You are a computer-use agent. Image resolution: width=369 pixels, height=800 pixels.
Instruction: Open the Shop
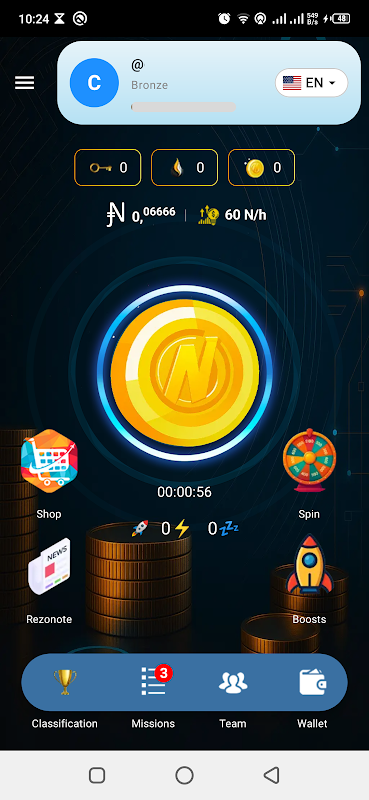pyautogui.click(x=49, y=474)
